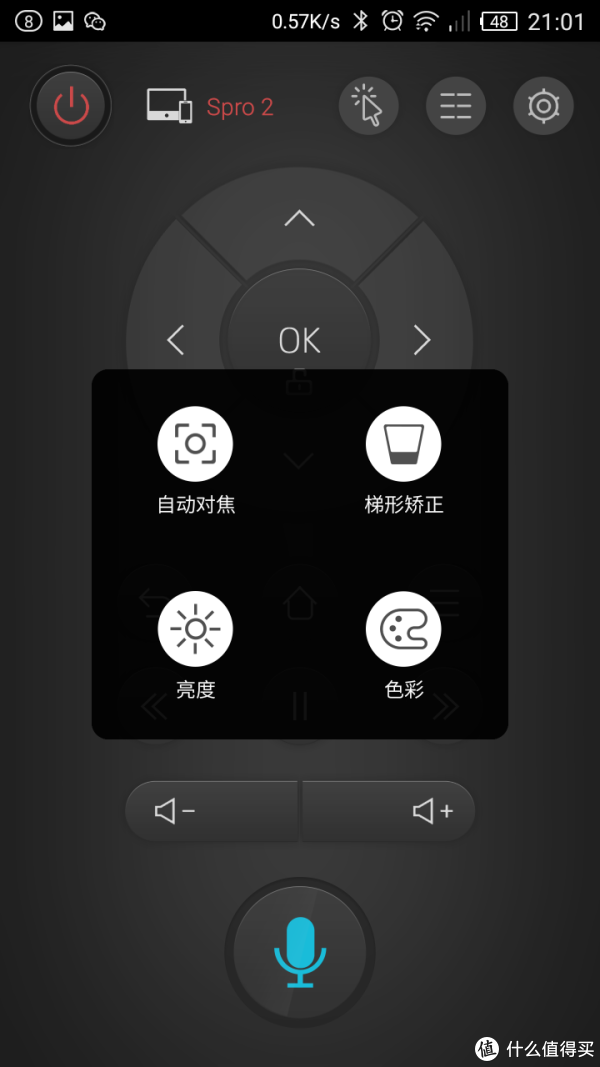Raise the volume

point(388,811)
